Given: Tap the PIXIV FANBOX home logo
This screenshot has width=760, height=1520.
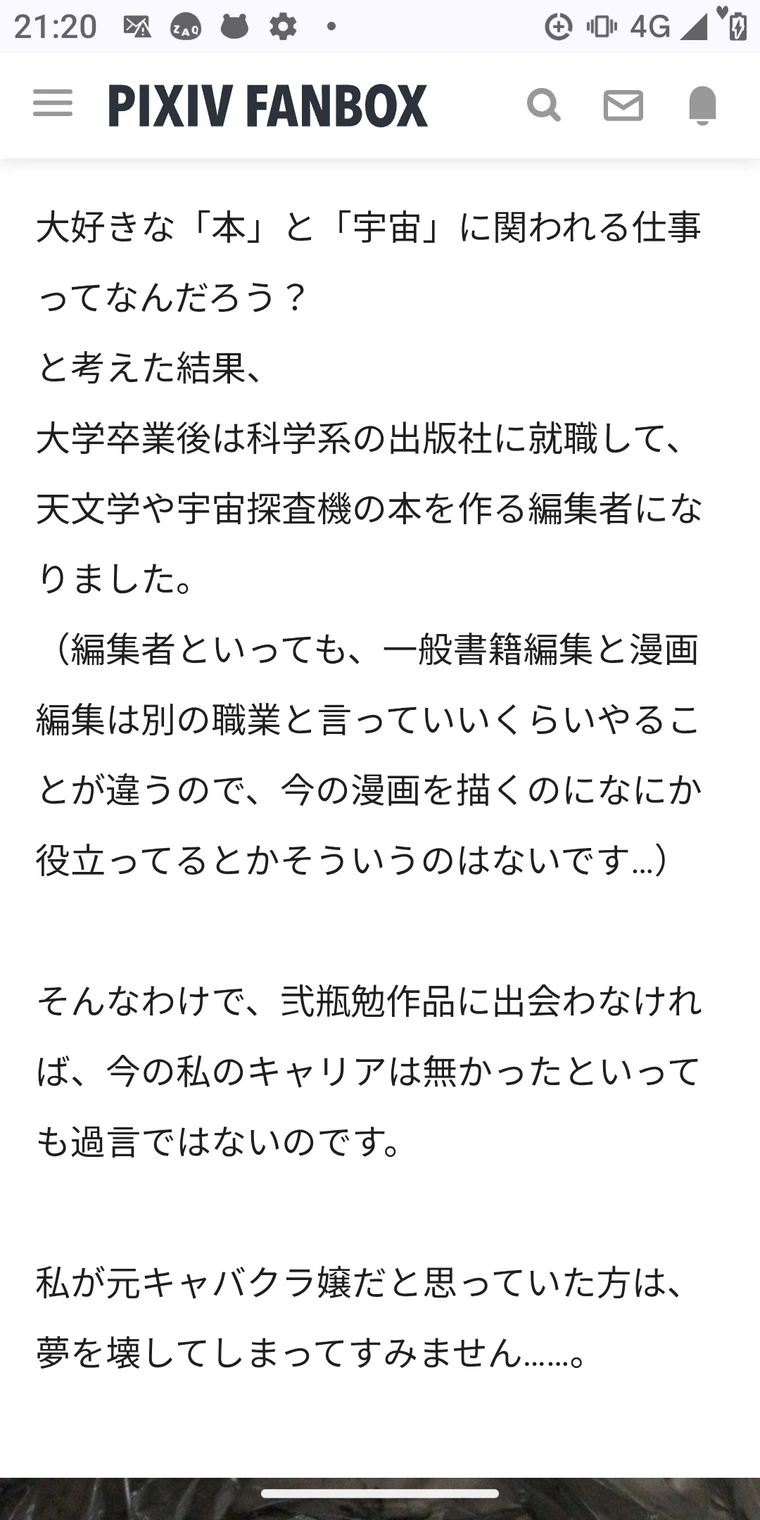Looking at the screenshot, I should click(268, 105).
